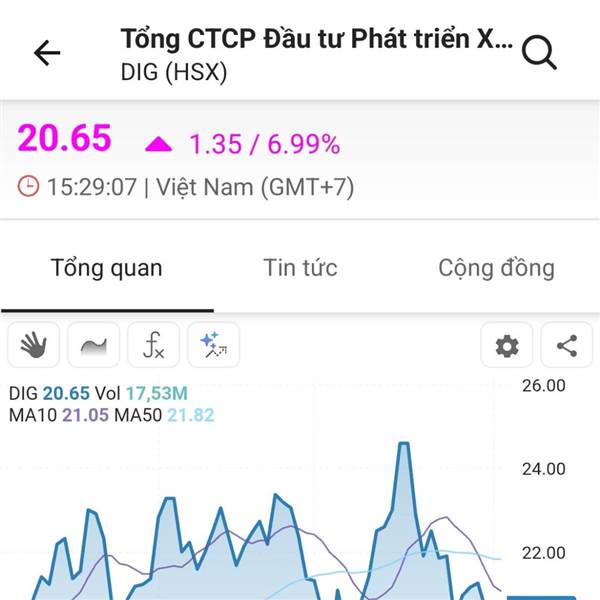Image resolution: width=600 pixels, height=600 pixels.
Task: Select the hand pan tool
Action: pyautogui.click(x=34, y=346)
